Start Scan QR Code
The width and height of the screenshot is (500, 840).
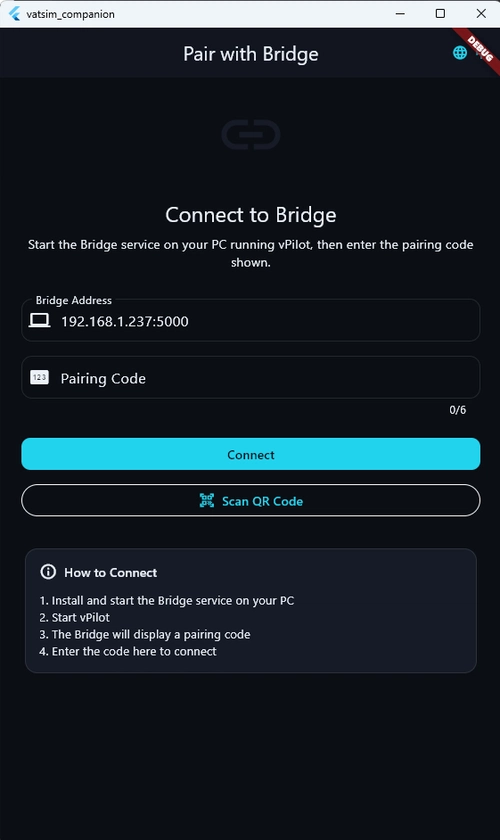tap(250, 501)
